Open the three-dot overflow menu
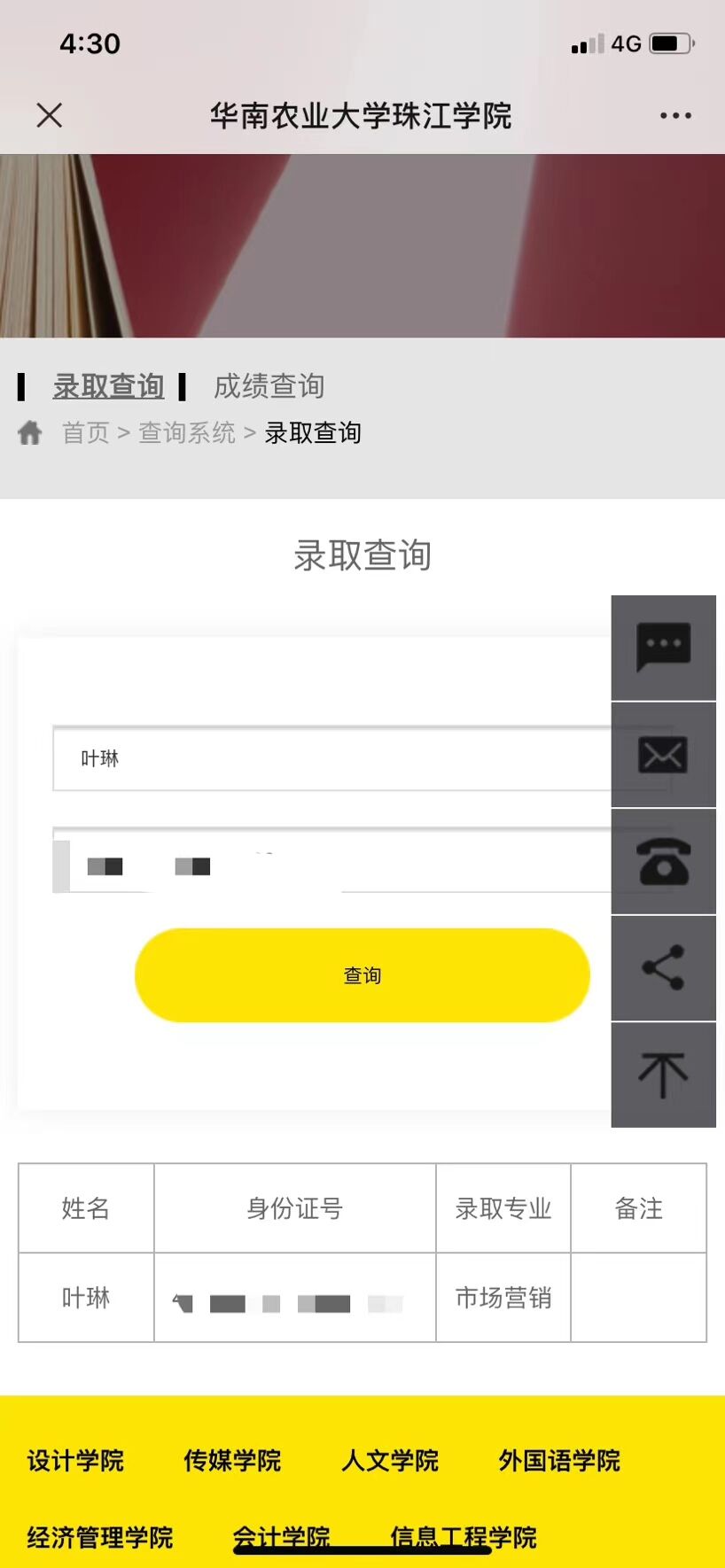 pyautogui.click(x=675, y=116)
